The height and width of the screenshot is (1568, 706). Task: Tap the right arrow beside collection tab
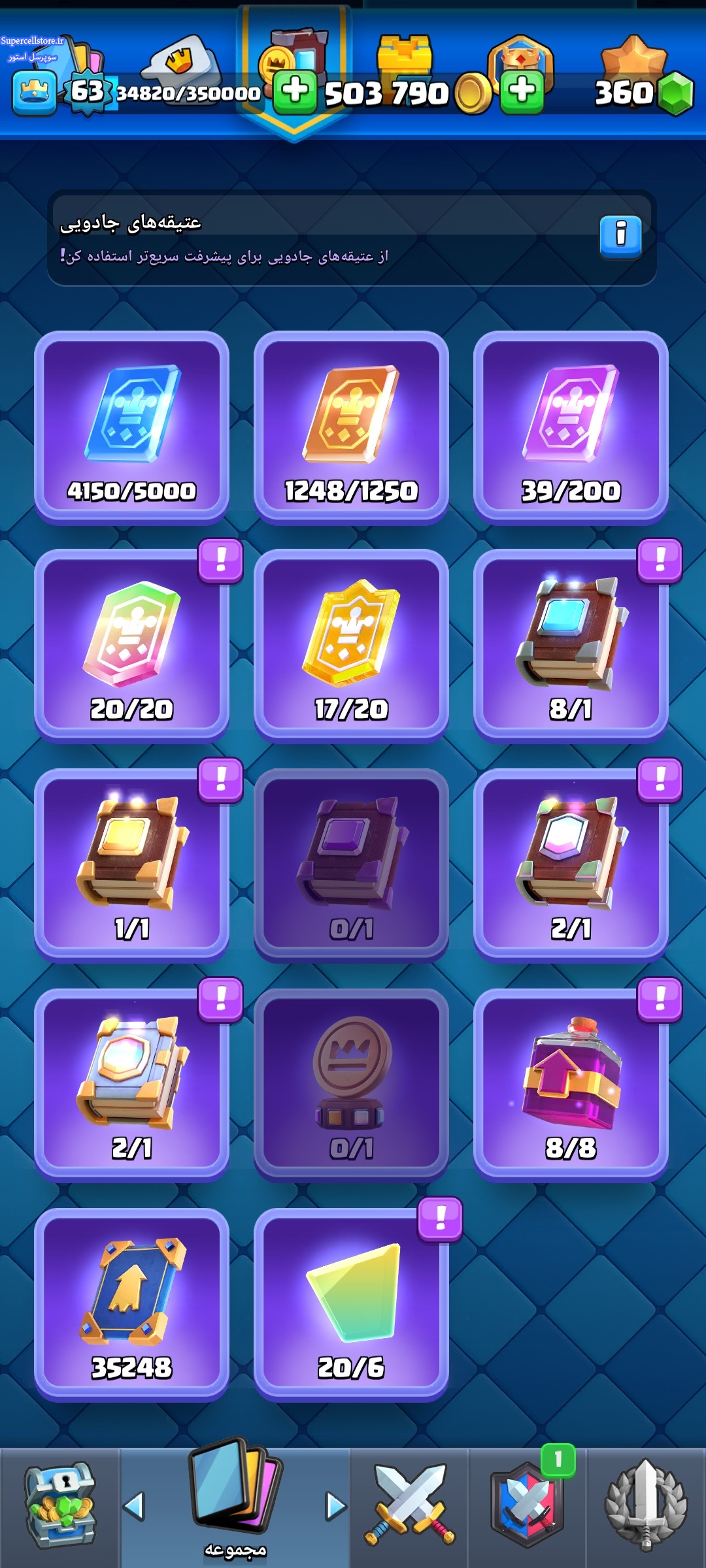pyautogui.click(x=335, y=1506)
